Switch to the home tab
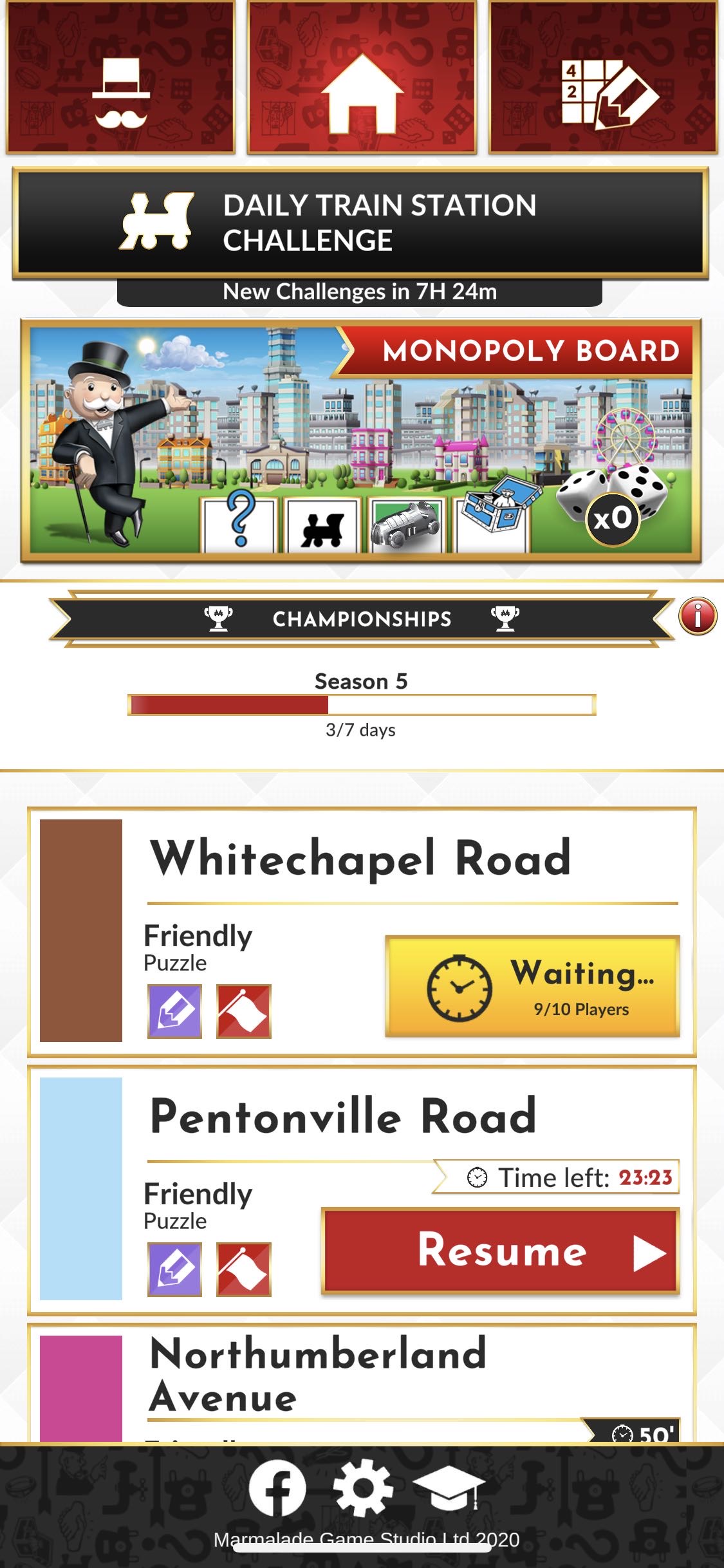Image resolution: width=724 pixels, height=1568 pixels. (362, 78)
